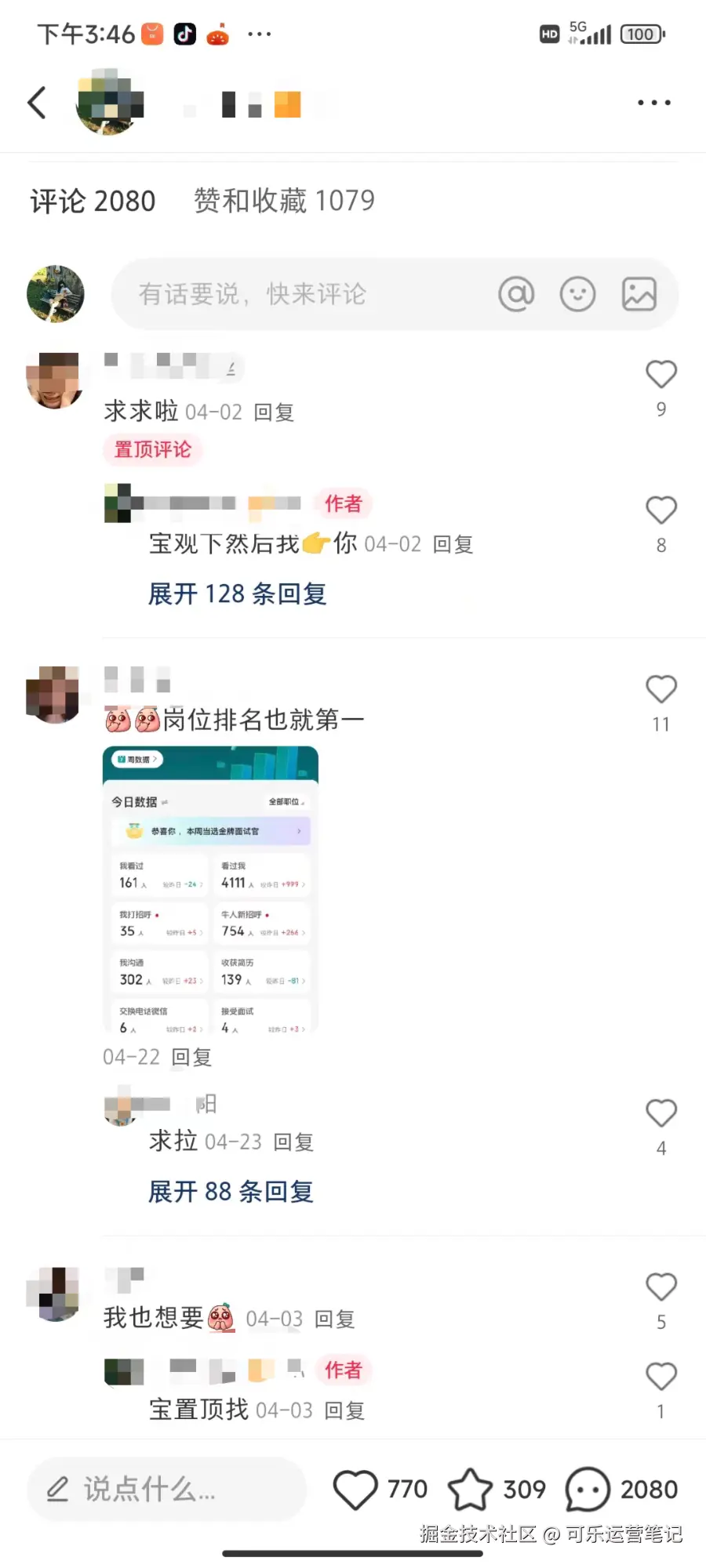Screen dimensions: 706x1568
Task: Open the post author's avatar in header
Action: coord(110,103)
